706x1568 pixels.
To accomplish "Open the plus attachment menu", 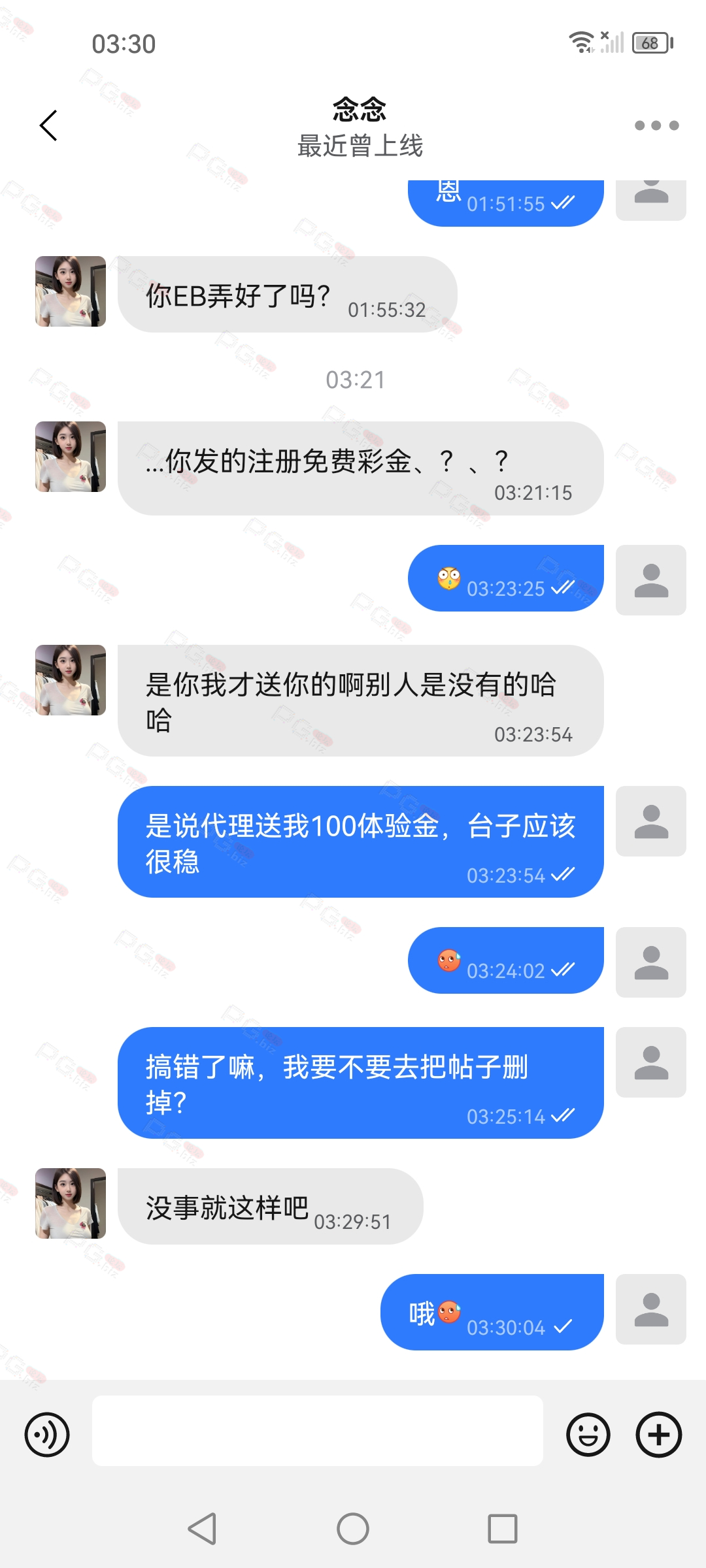I will pos(659,1435).
